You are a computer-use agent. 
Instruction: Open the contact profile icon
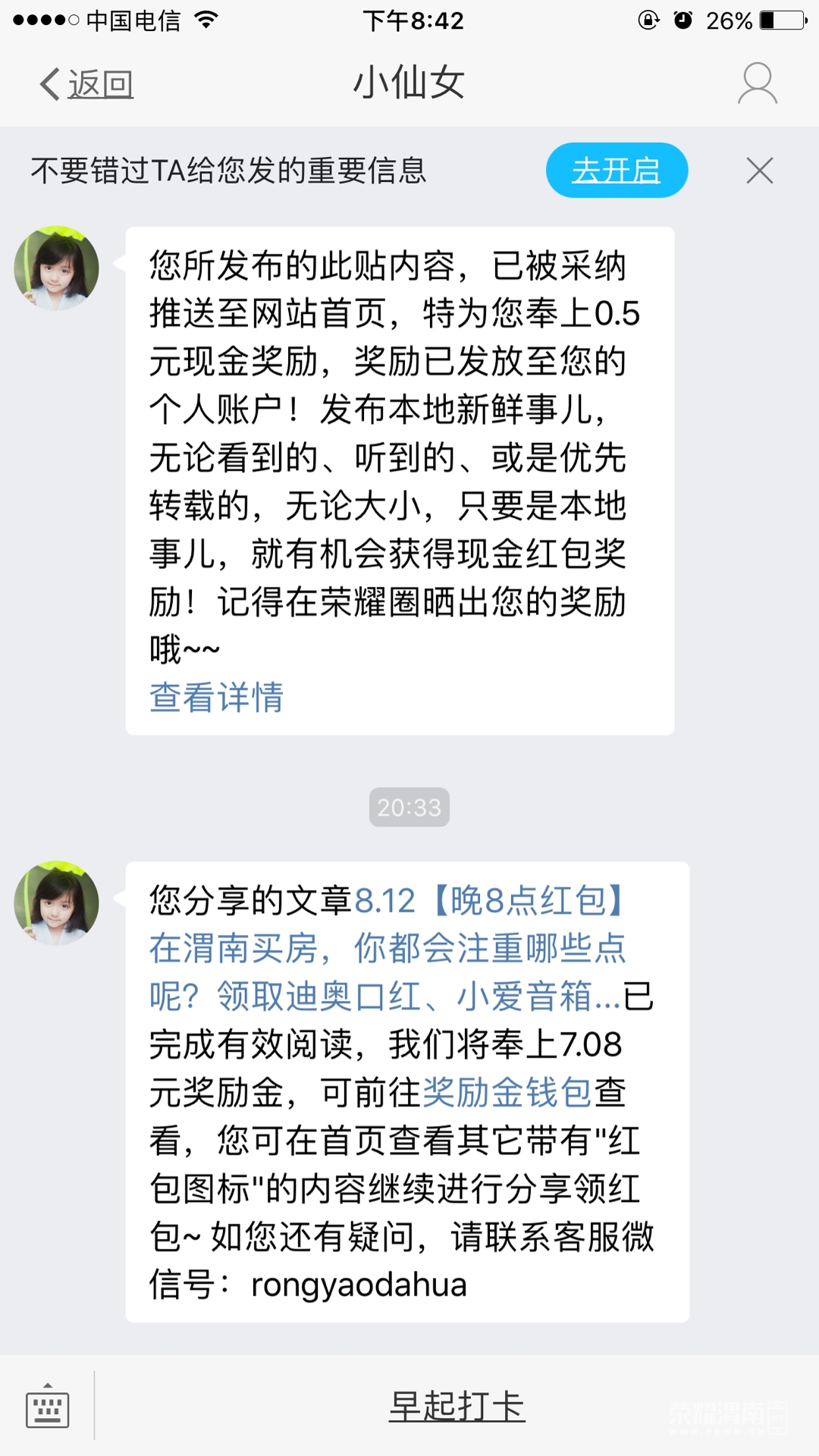757,83
